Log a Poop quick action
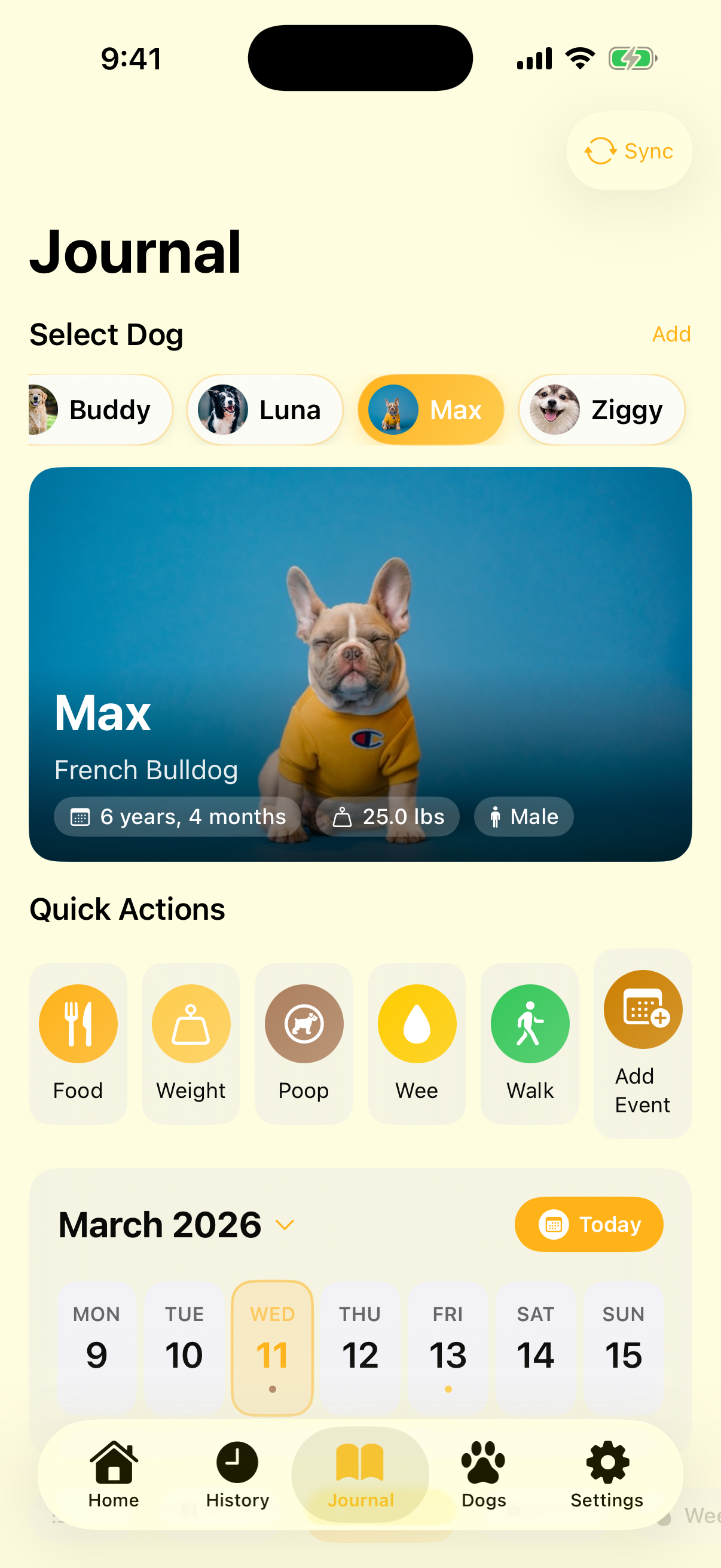Screen dimensions: 721x1568 [x=304, y=1042]
